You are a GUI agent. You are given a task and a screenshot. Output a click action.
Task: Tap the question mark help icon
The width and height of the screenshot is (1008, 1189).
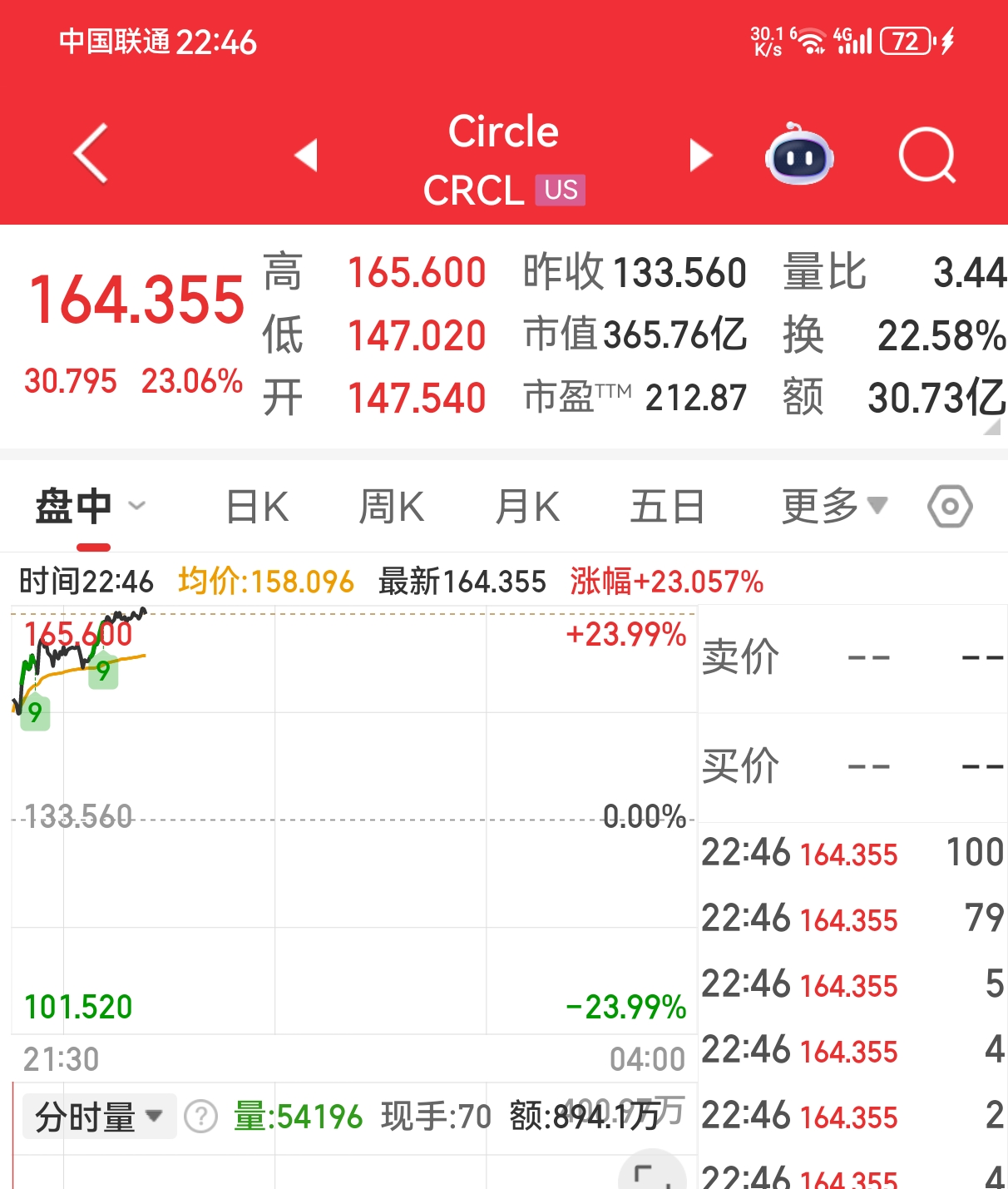click(200, 1116)
